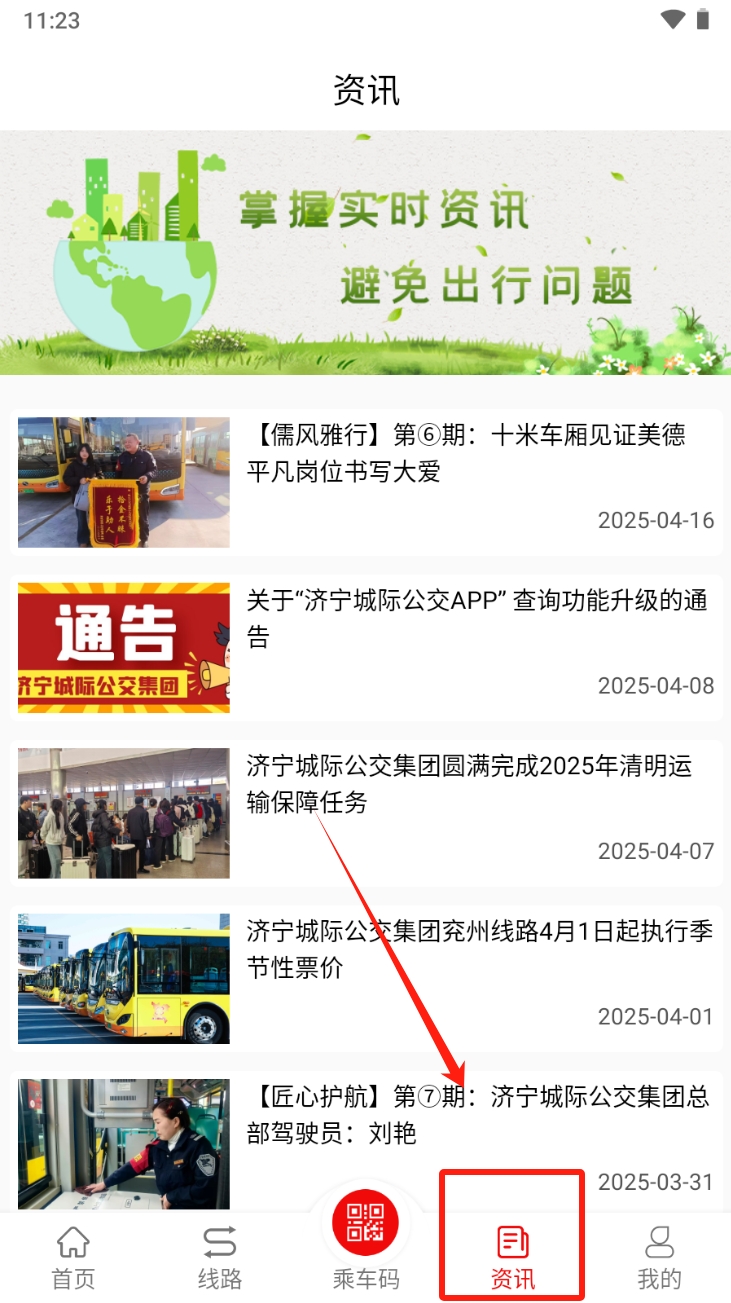Open the 匠心护航 第⑦期 刘艳 article
This screenshot has height=1303, width=731.
pos(366,1142)
